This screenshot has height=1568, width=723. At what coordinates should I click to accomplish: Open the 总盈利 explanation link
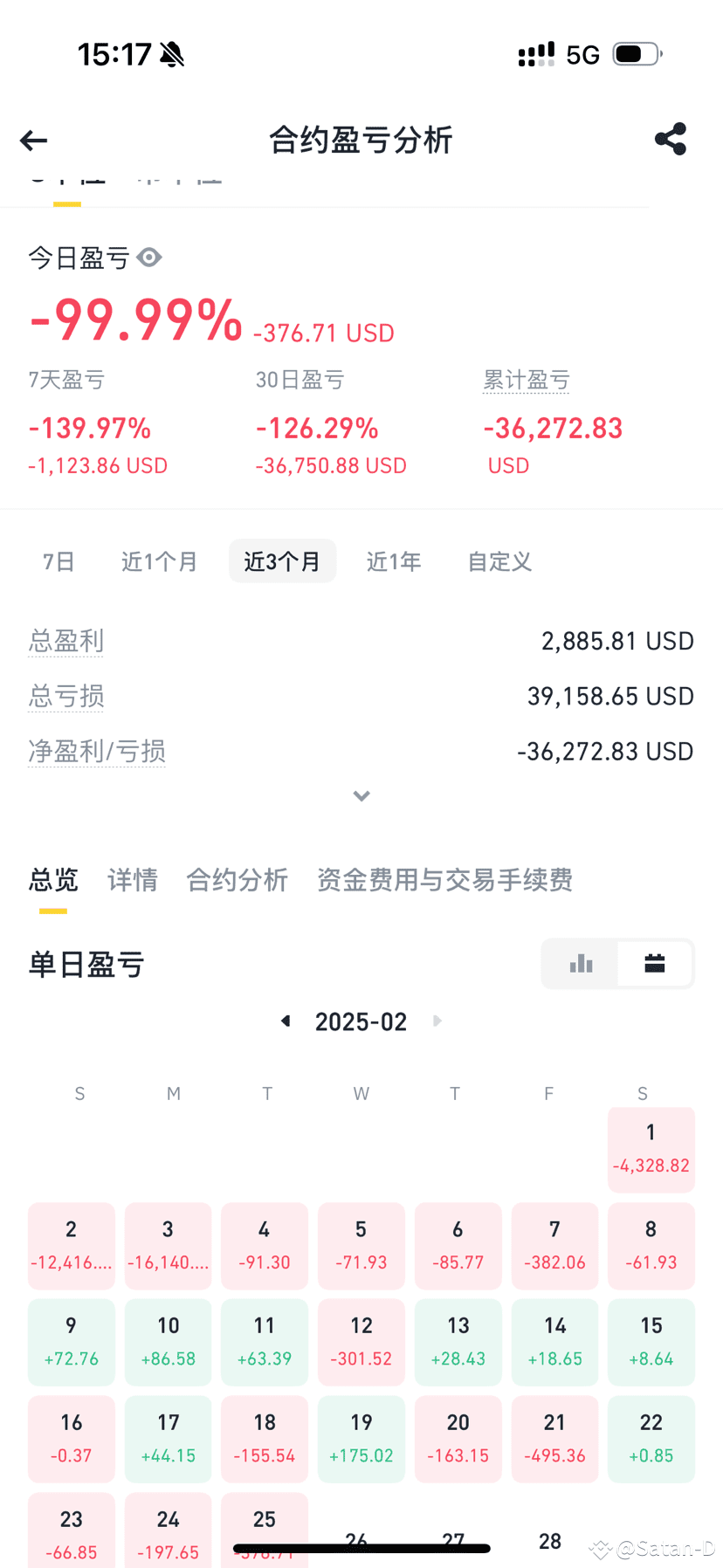click(65, 641)
